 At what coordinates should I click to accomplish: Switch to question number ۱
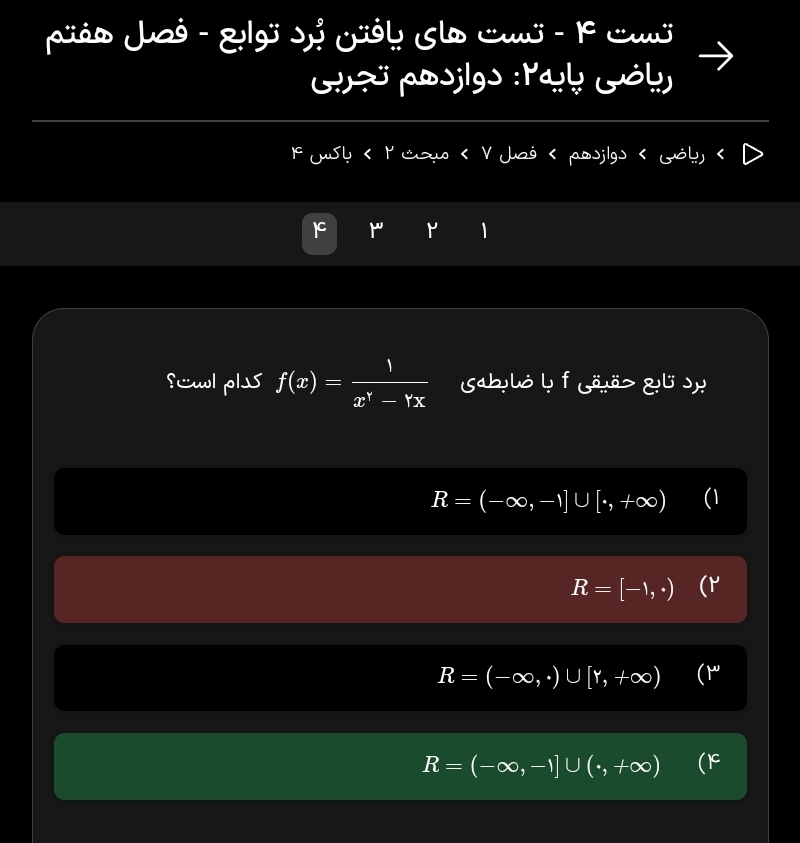(485, 233)
